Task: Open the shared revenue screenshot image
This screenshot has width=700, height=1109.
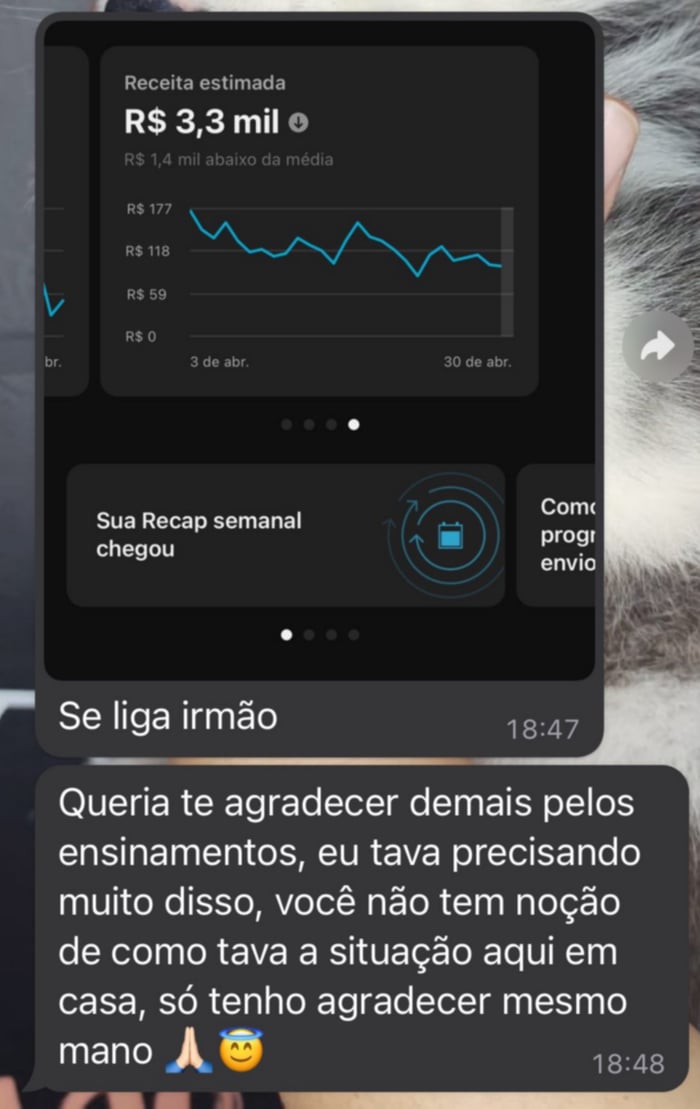Action: (x=319, y=350)
